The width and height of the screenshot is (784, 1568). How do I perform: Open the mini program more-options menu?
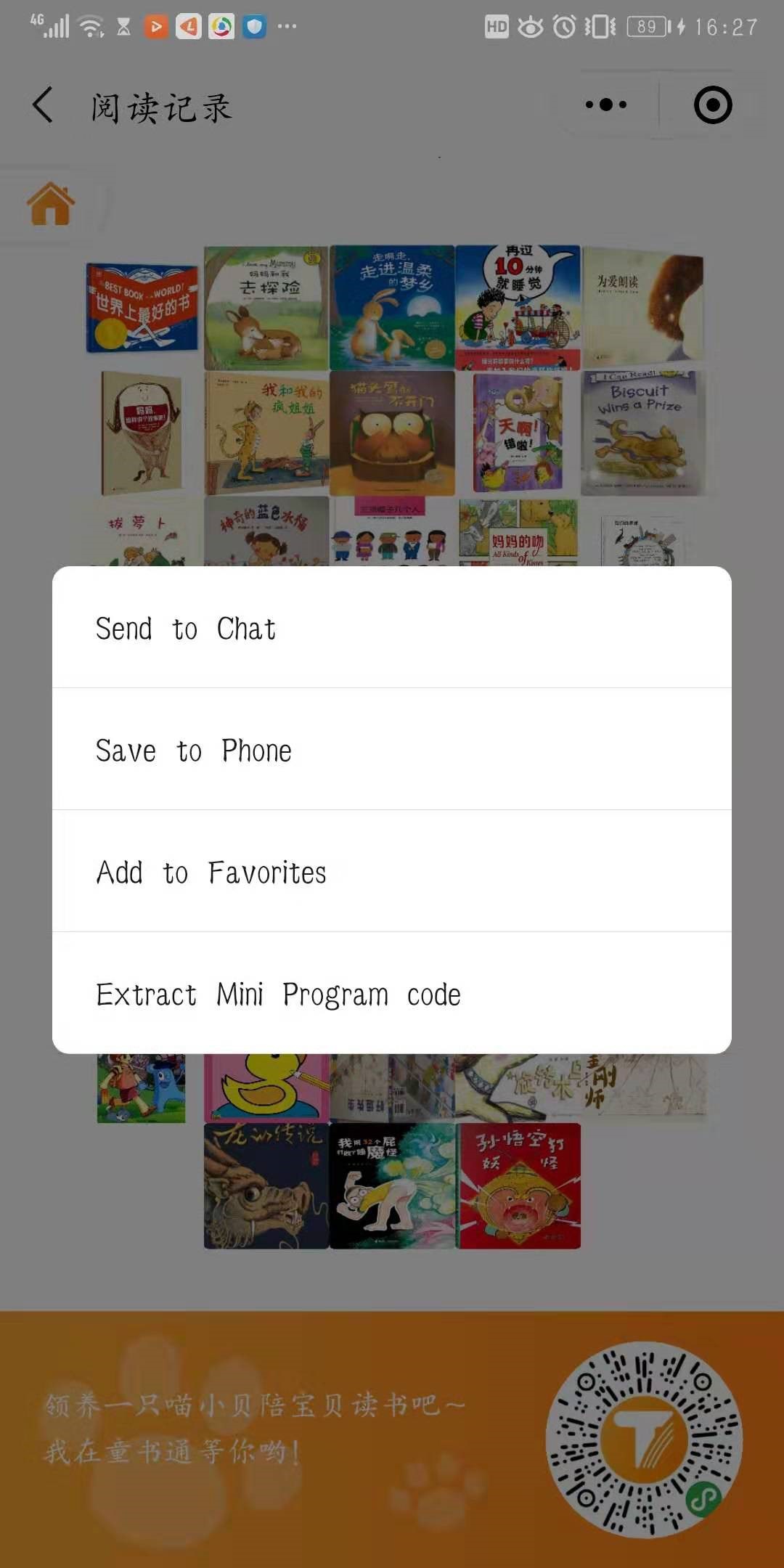pos(606,105)
